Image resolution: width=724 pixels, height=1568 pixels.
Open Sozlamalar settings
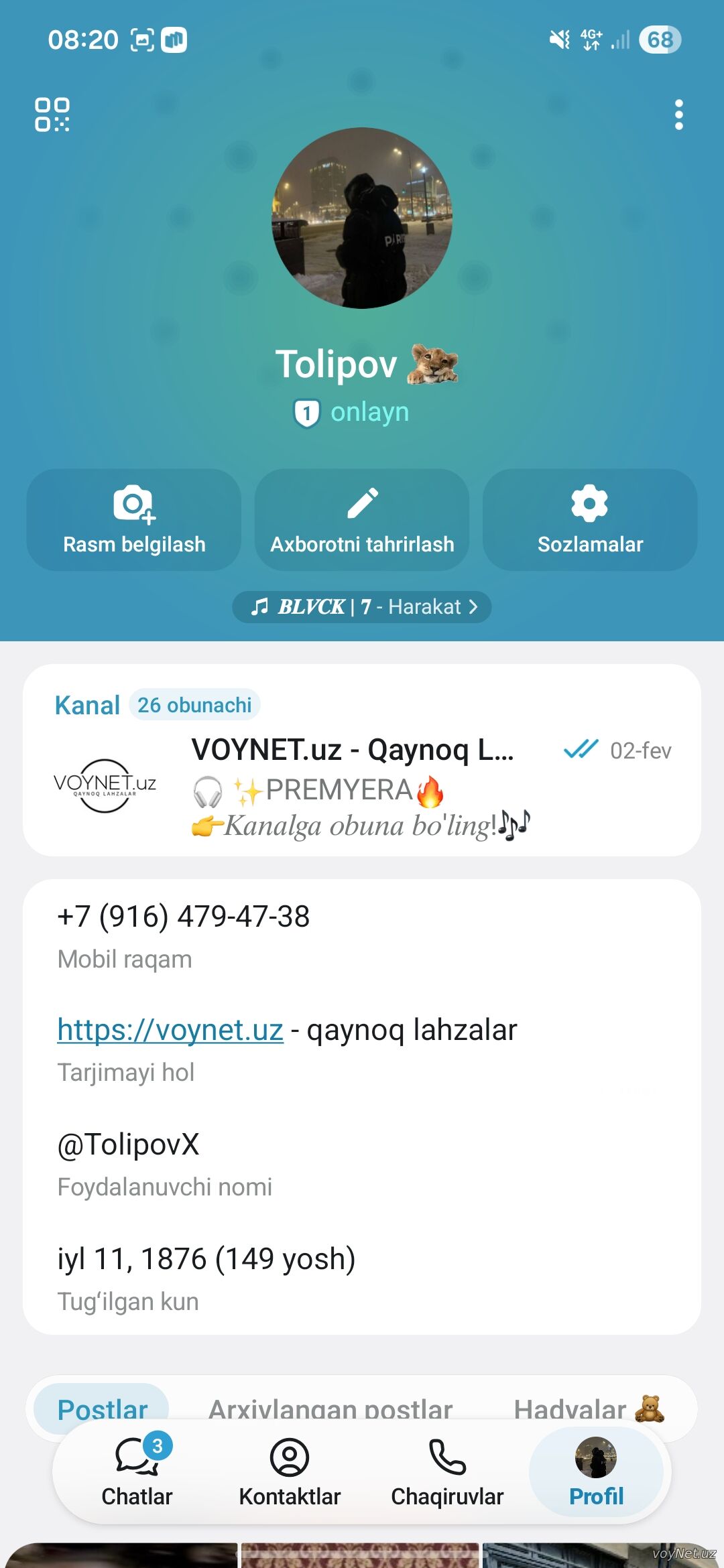(x=590, y=520)
